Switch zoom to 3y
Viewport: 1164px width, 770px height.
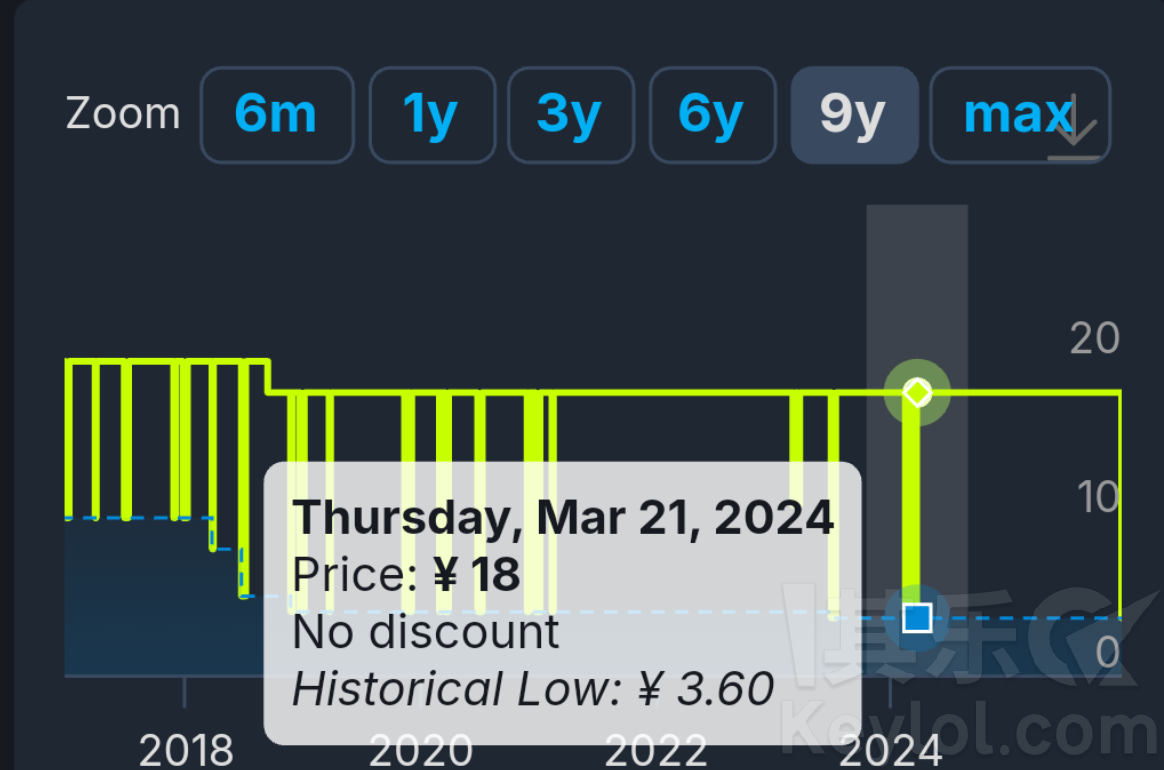pyautogui.click(x=570, y=115)
